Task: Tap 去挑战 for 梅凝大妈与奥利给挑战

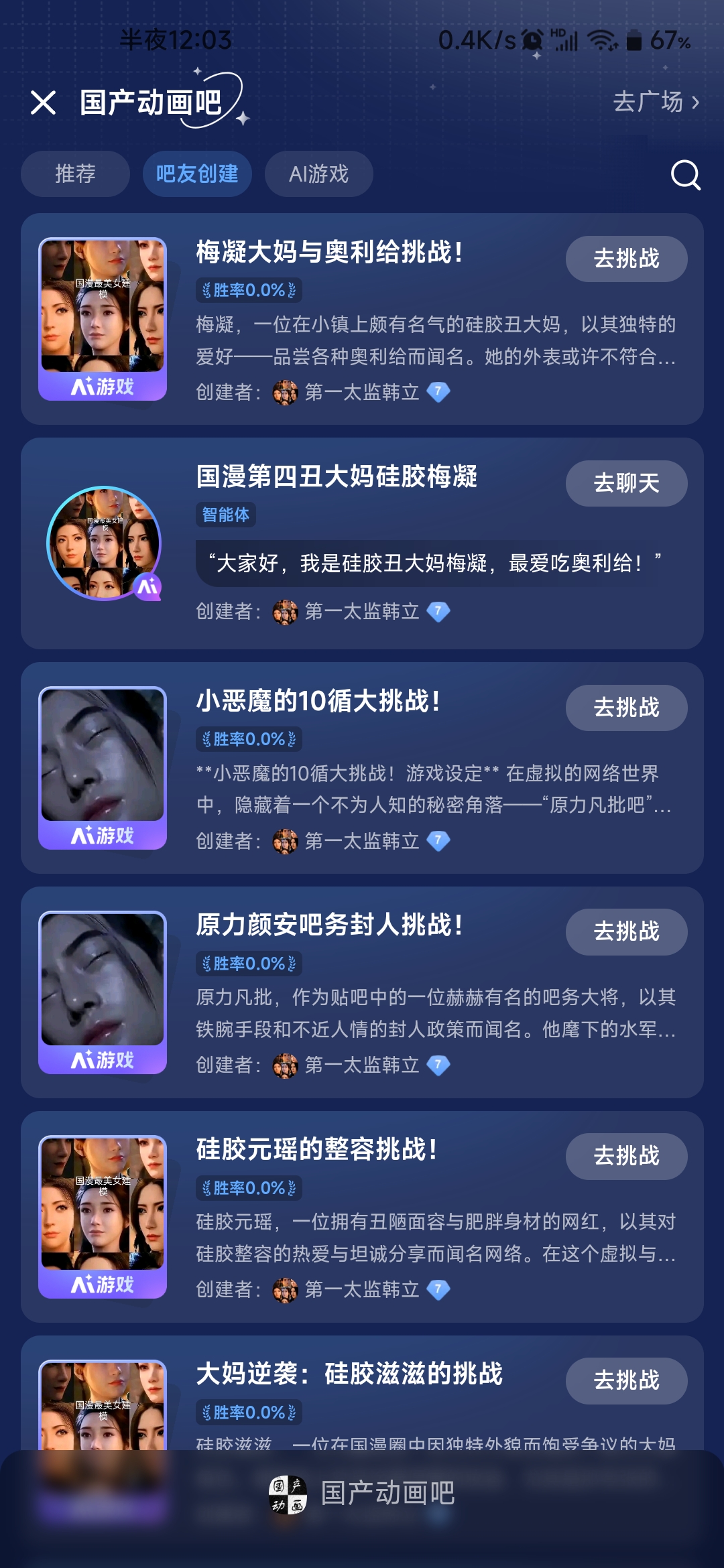Action: (x=626, y=259)
